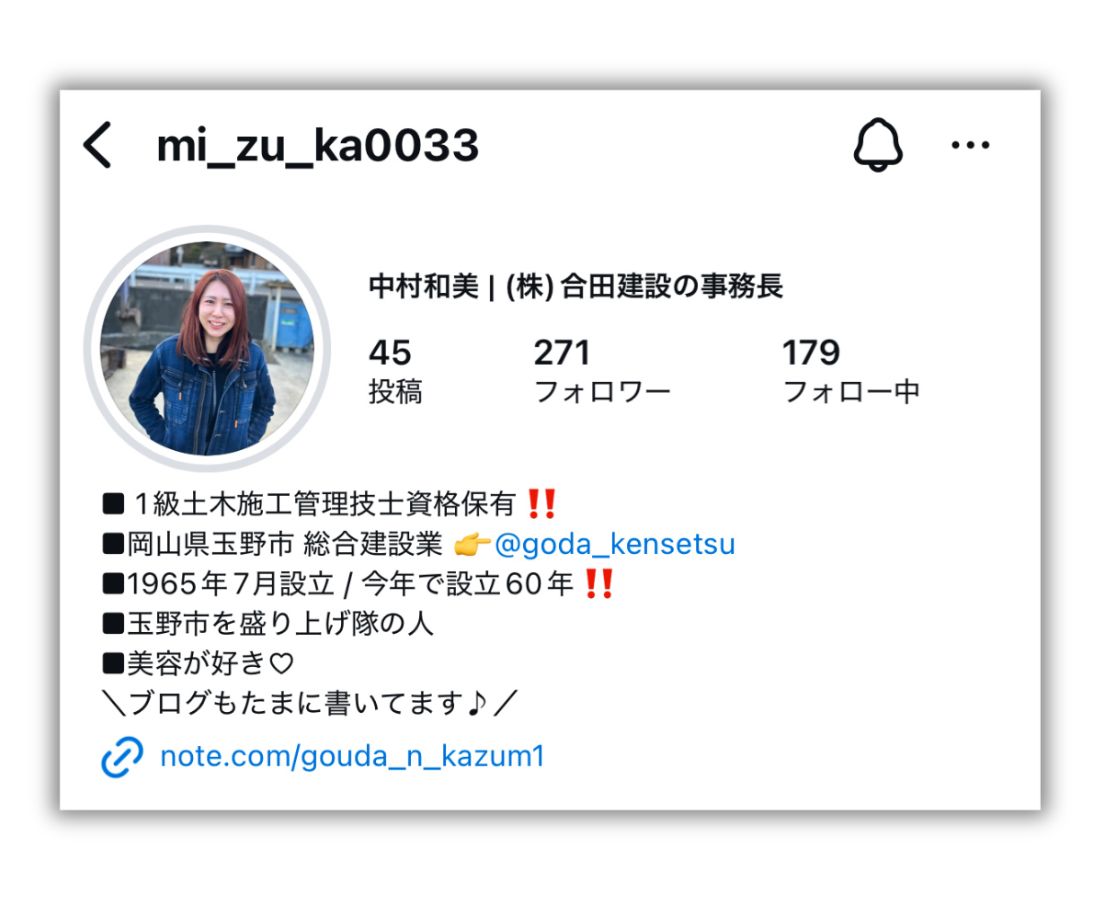The image size is (1100, 900).
Task: Open the note.com/gouda_n_kazum1 link
Action: 351,755
